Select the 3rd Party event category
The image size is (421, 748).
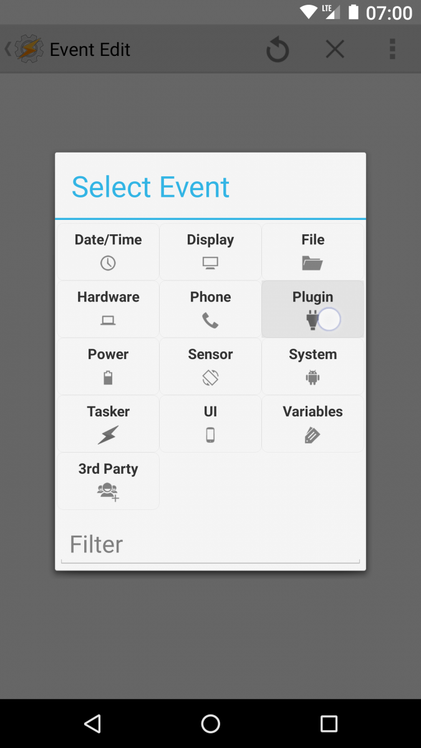pos(108,481)
